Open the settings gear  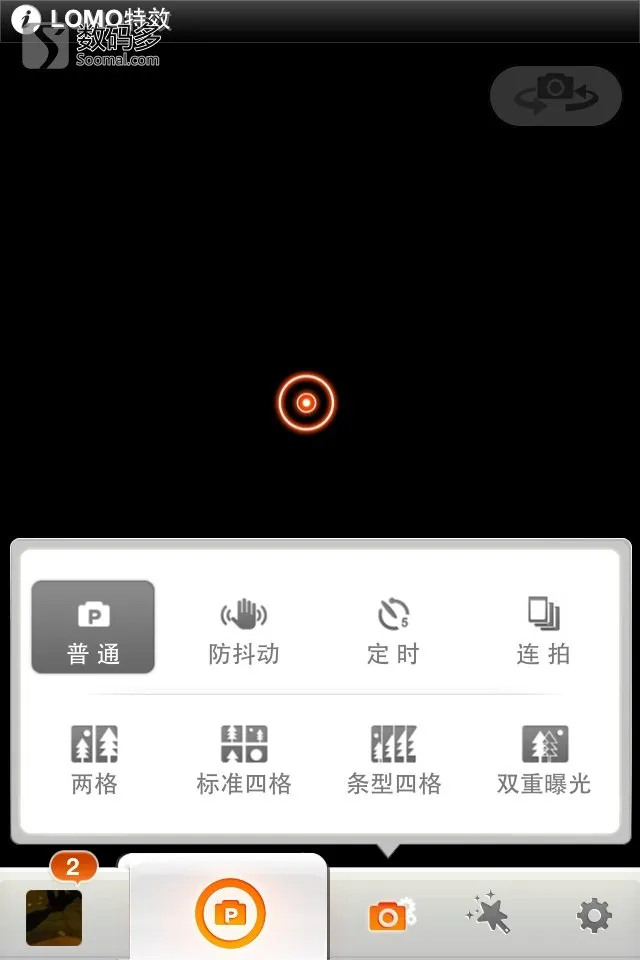594,915
